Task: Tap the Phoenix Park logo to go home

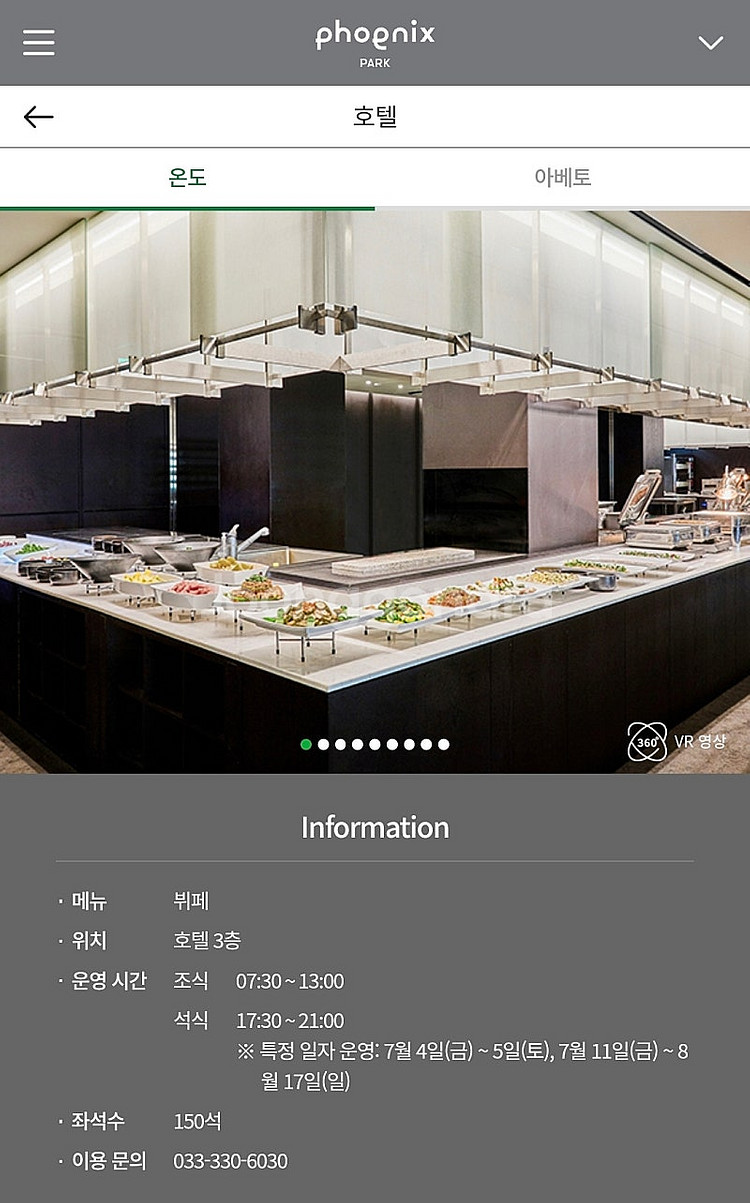Action: [375, 43]
